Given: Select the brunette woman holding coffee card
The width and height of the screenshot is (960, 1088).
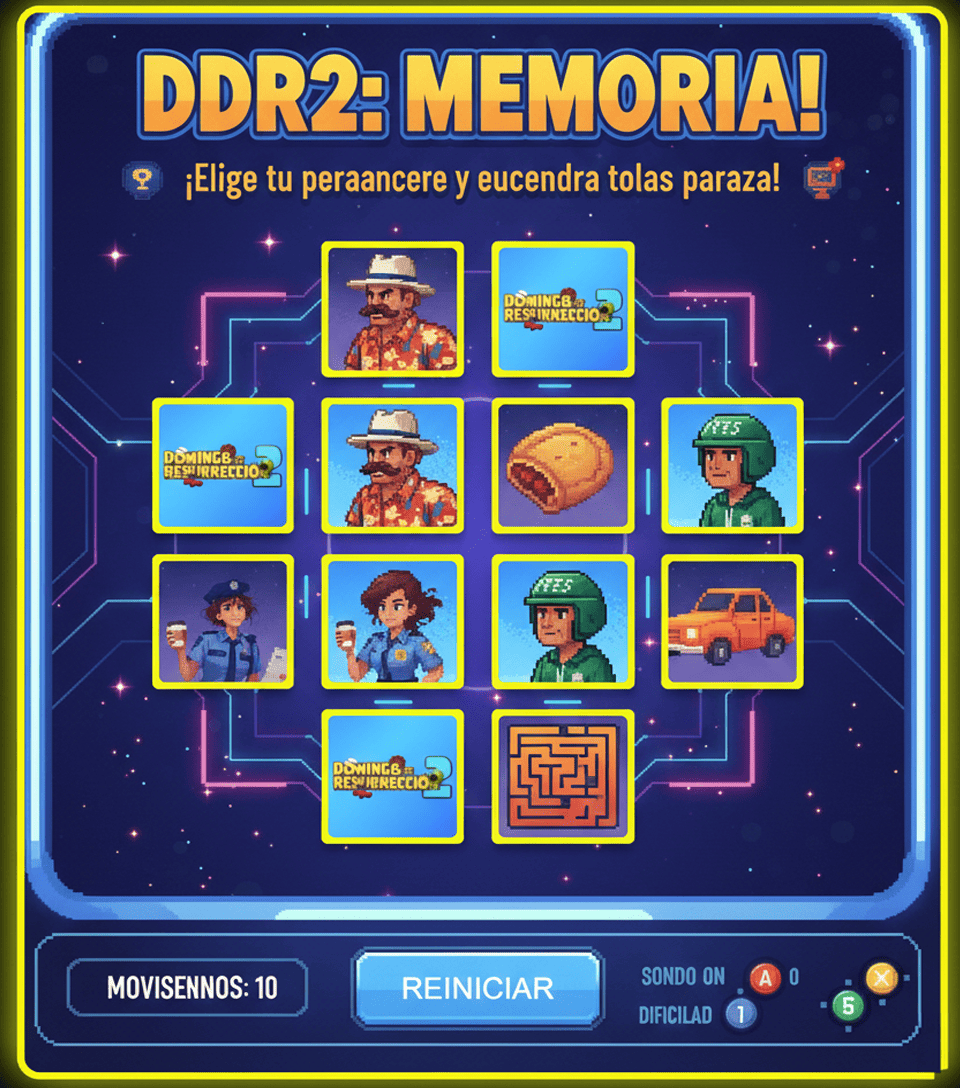Looking at the screenshot, I should [x=392, y=622].
